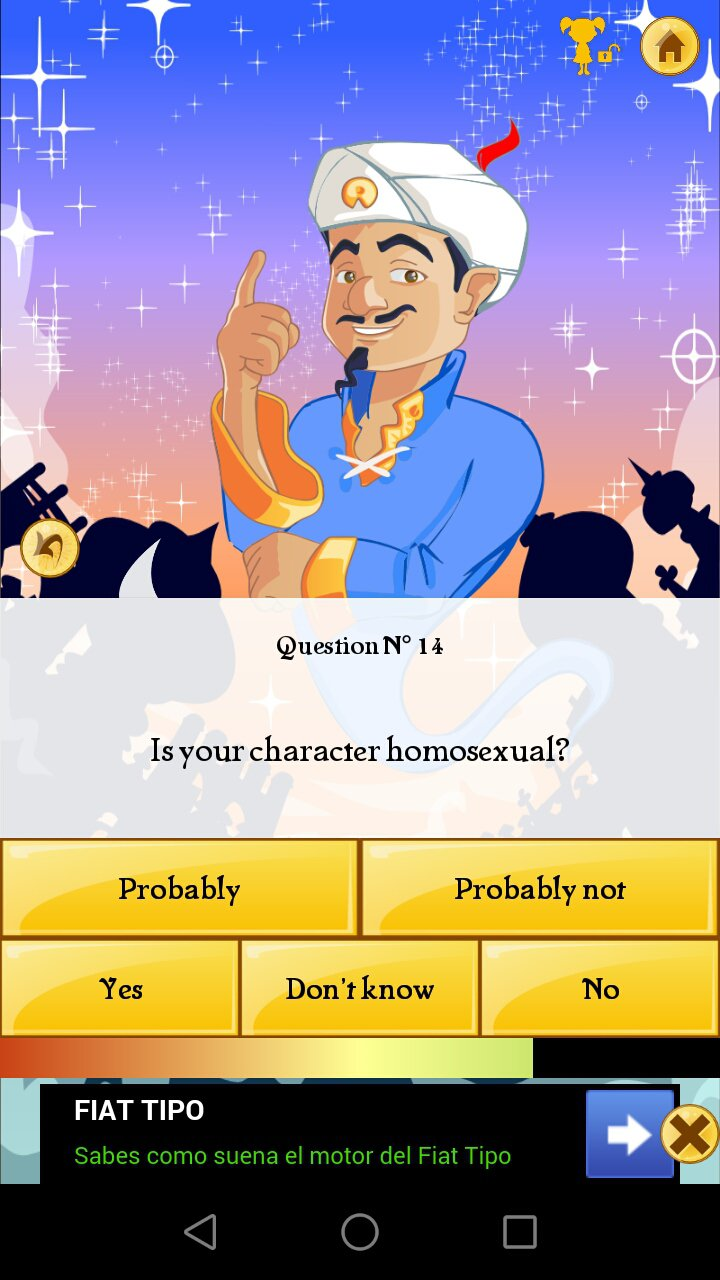Tap the blue arrow icon on the ad
This screenshot has width=720, height=1280.
click(630, 1135)
